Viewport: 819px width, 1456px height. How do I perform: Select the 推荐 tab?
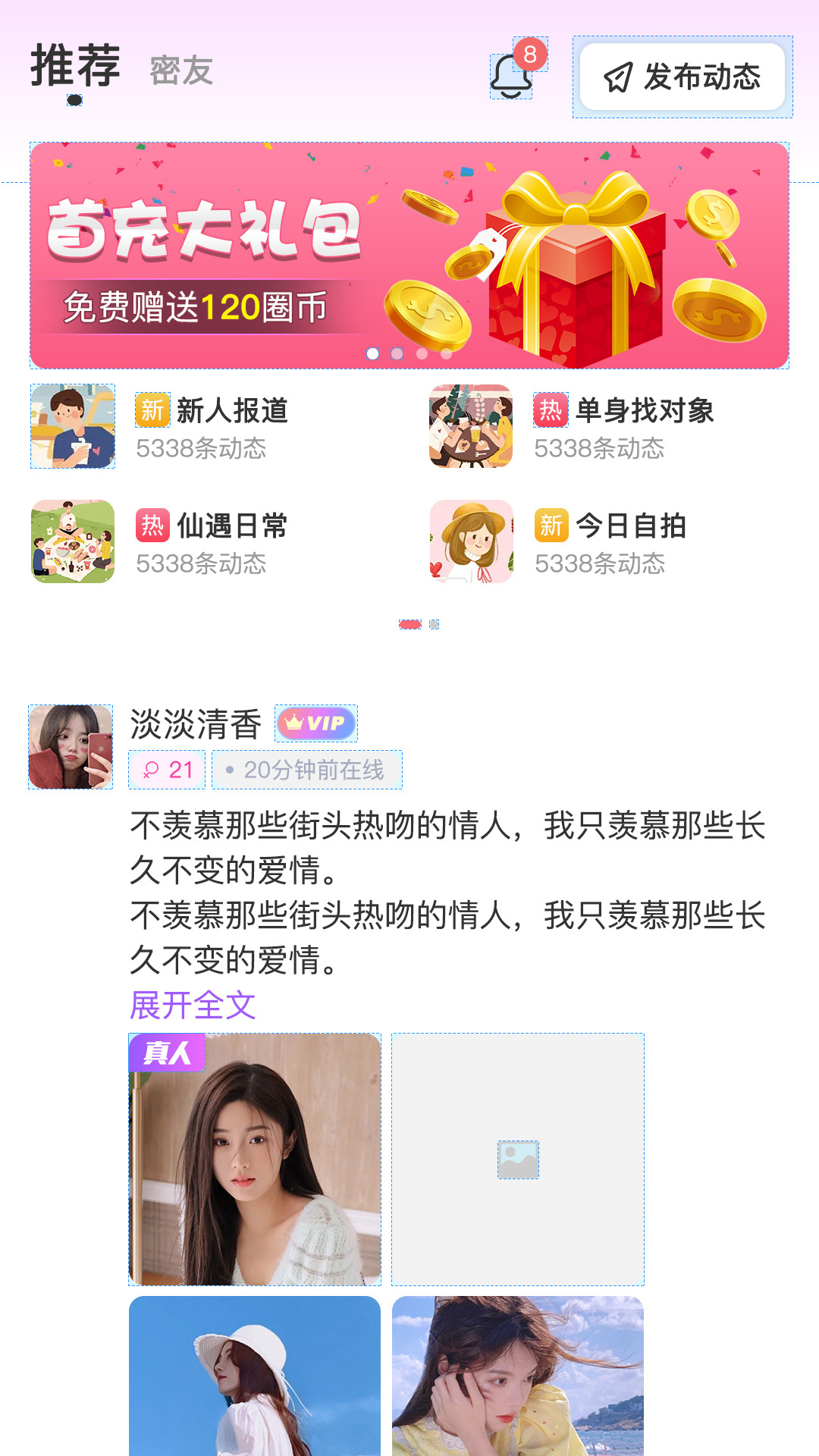75,67
